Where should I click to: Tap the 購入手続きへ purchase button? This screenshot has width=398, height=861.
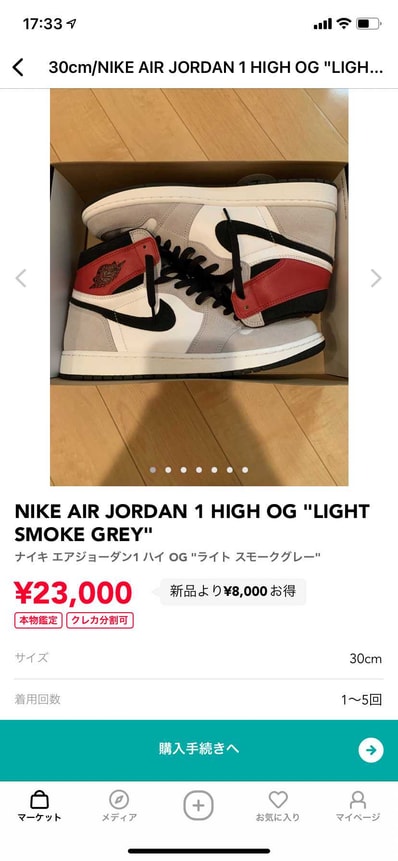[x=199, y=750]
